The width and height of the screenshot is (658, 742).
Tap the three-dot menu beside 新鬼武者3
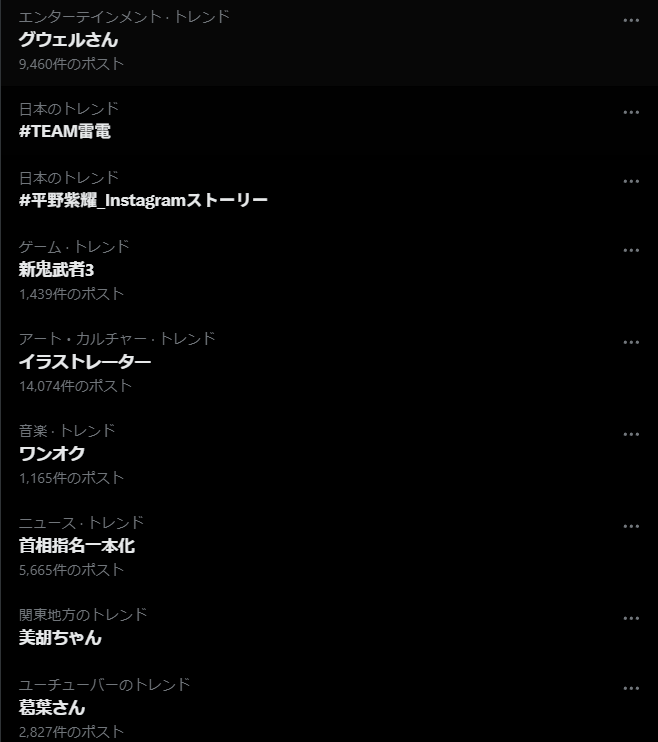pos(631,250)
